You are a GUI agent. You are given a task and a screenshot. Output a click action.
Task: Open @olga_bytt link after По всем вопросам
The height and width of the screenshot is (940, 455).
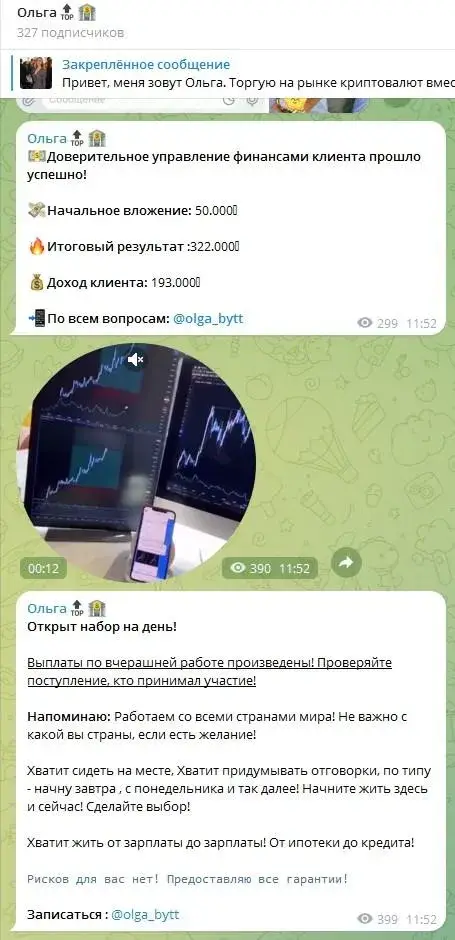[x=208, y=319]
